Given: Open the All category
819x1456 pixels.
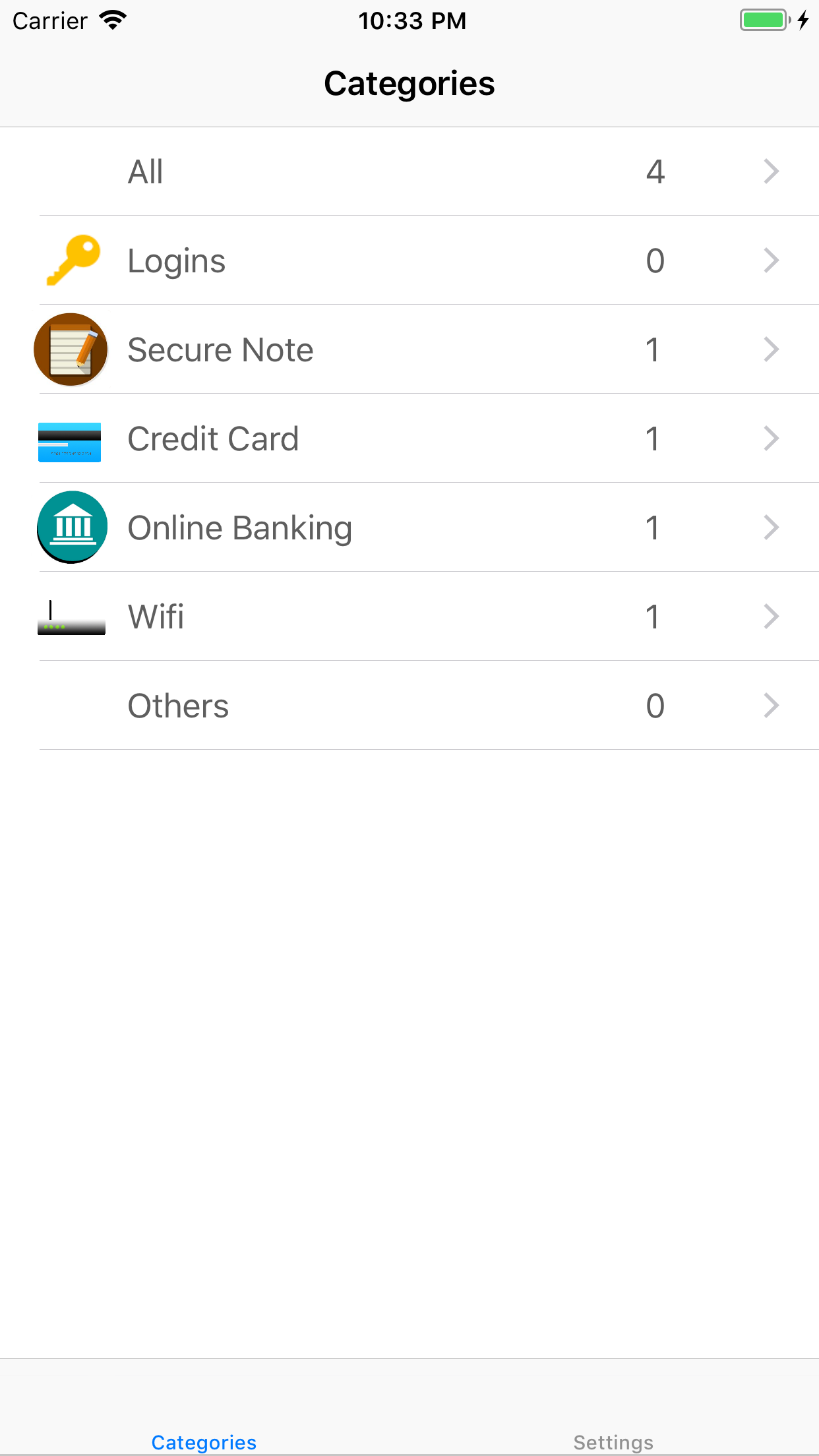Looking at the screenshot, I should click(x=409, y=171).
